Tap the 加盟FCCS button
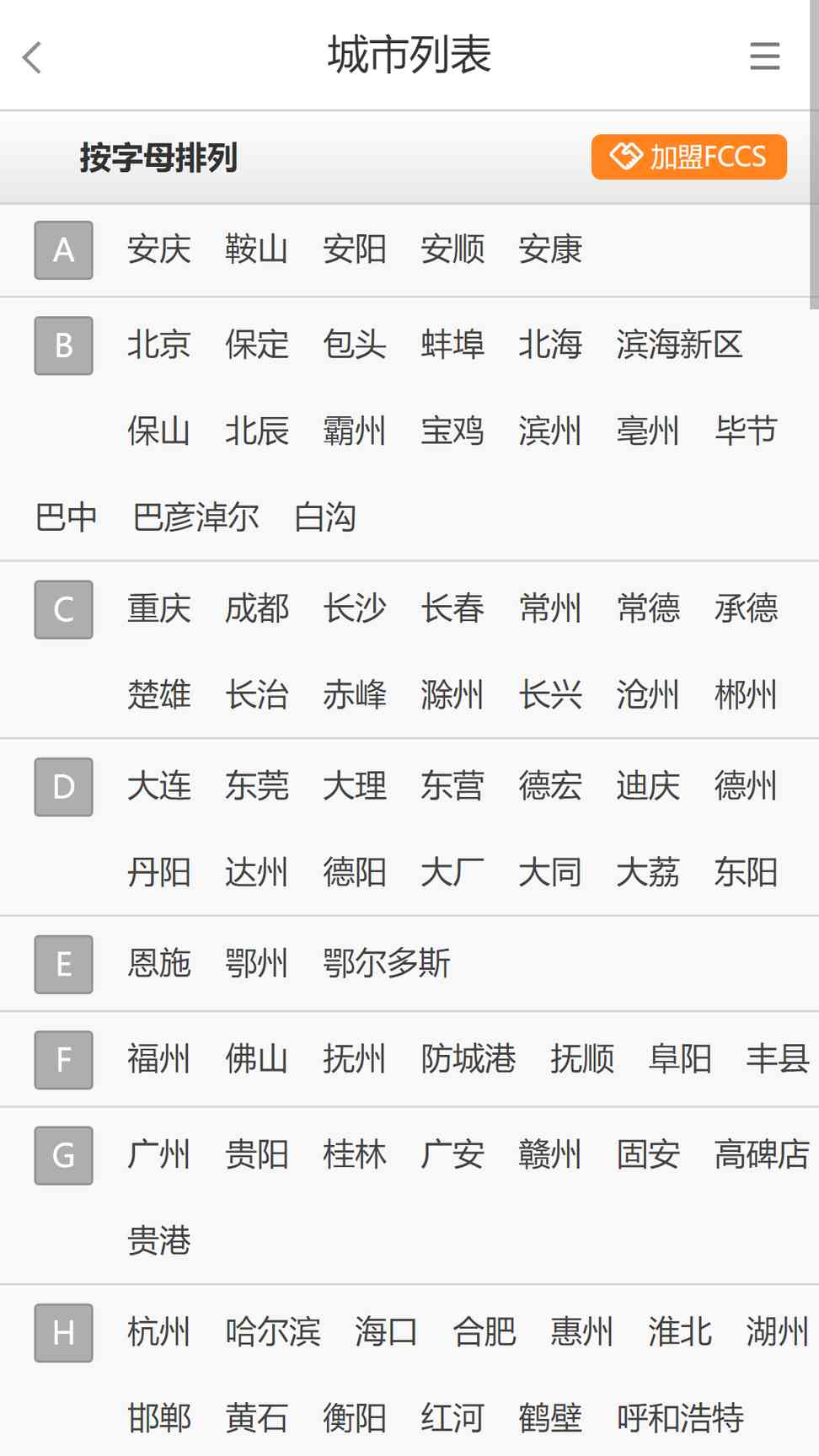 coord(688,157)
